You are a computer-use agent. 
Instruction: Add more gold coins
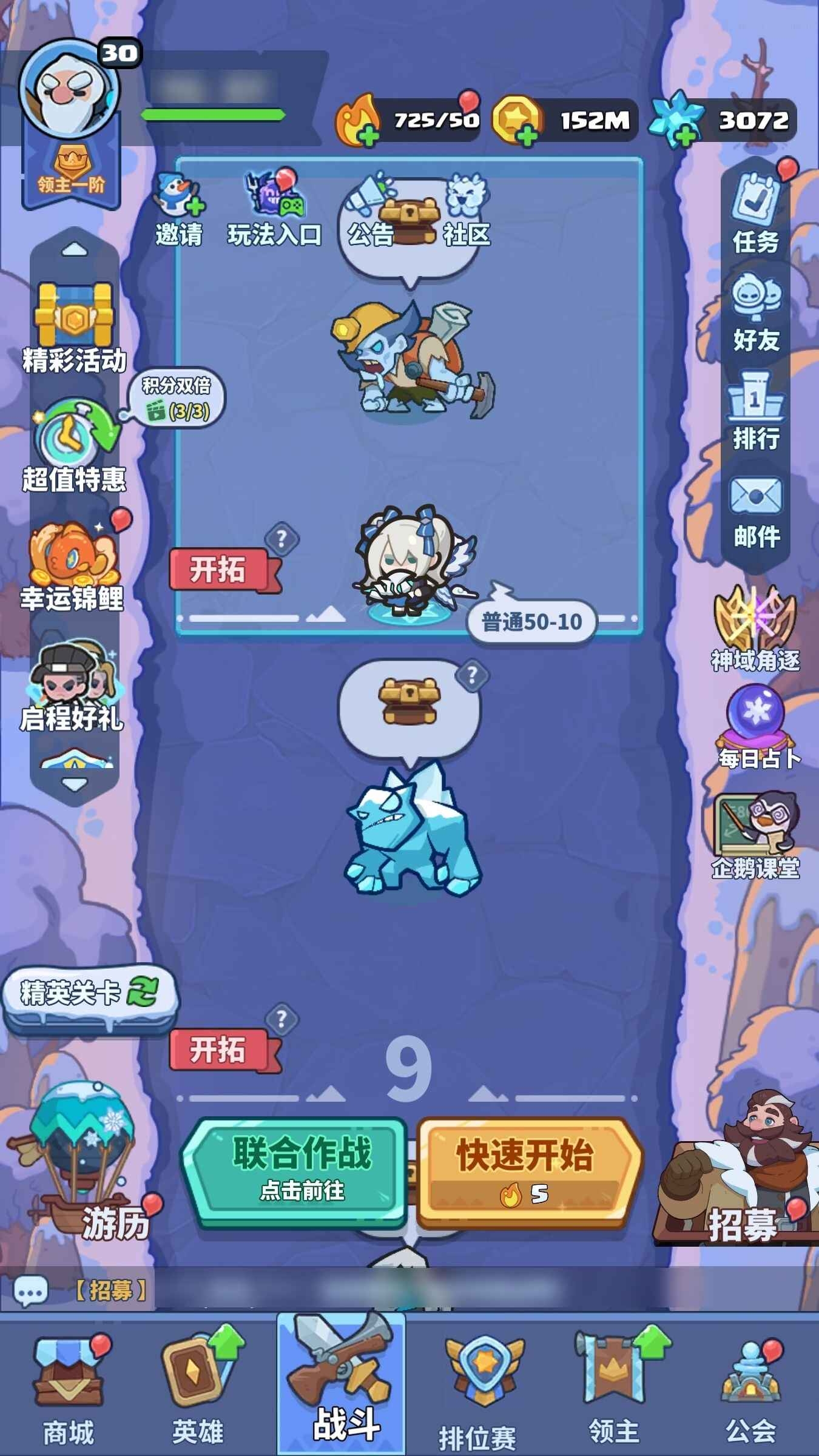point(525,135)
